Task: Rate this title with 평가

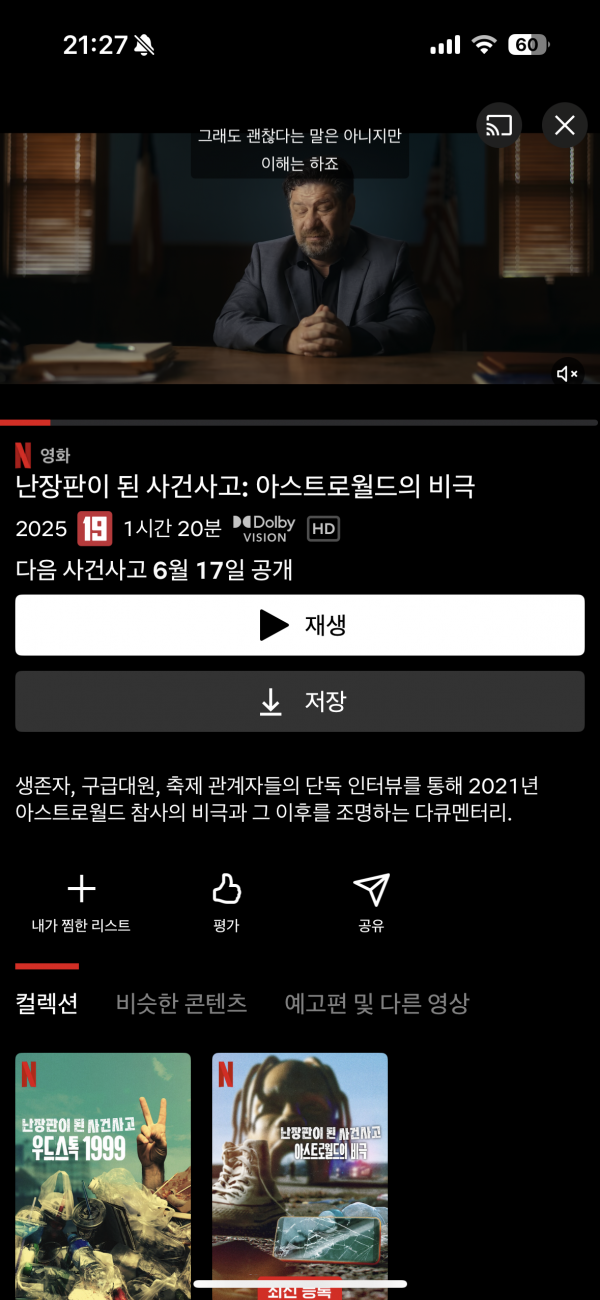Action: (x=227, y=901)
